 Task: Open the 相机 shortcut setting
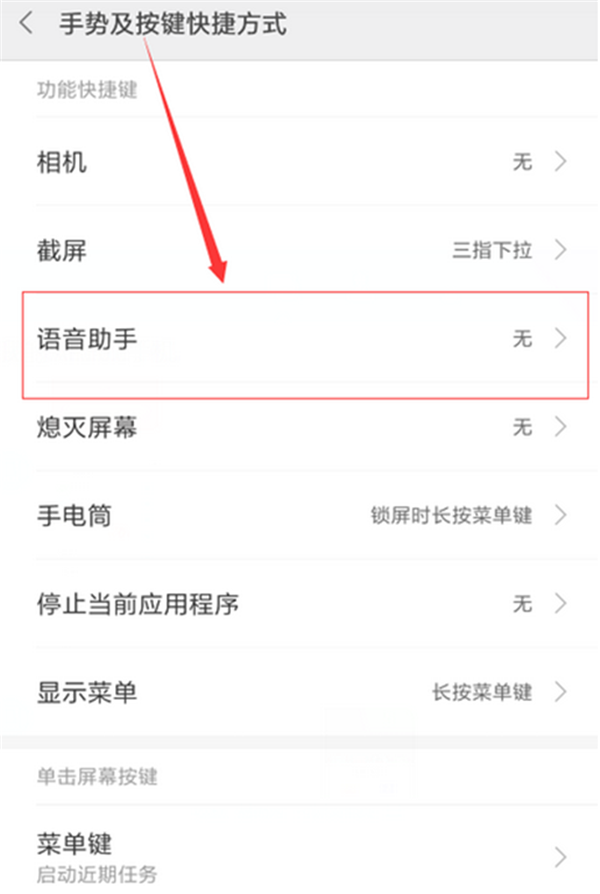click(x=300, y=162)
